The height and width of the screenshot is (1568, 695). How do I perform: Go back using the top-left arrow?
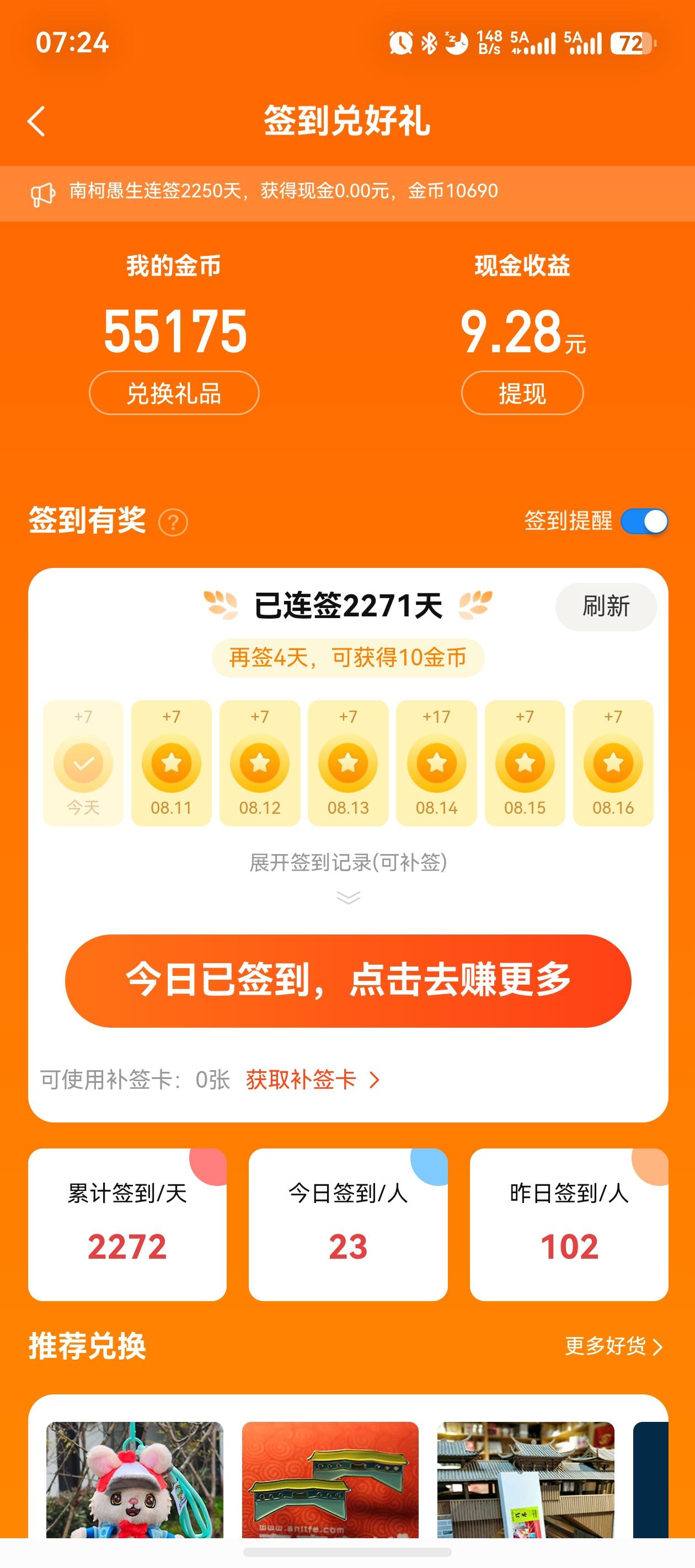[x=36, y=121]
